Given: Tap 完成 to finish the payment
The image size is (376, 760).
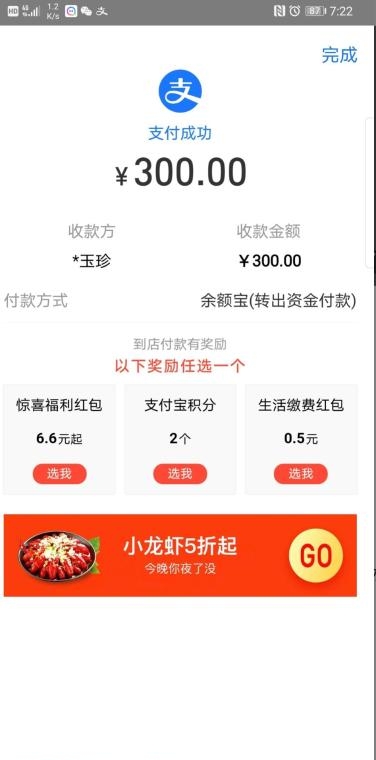Looking at the screenshot, I should (339, 55).
